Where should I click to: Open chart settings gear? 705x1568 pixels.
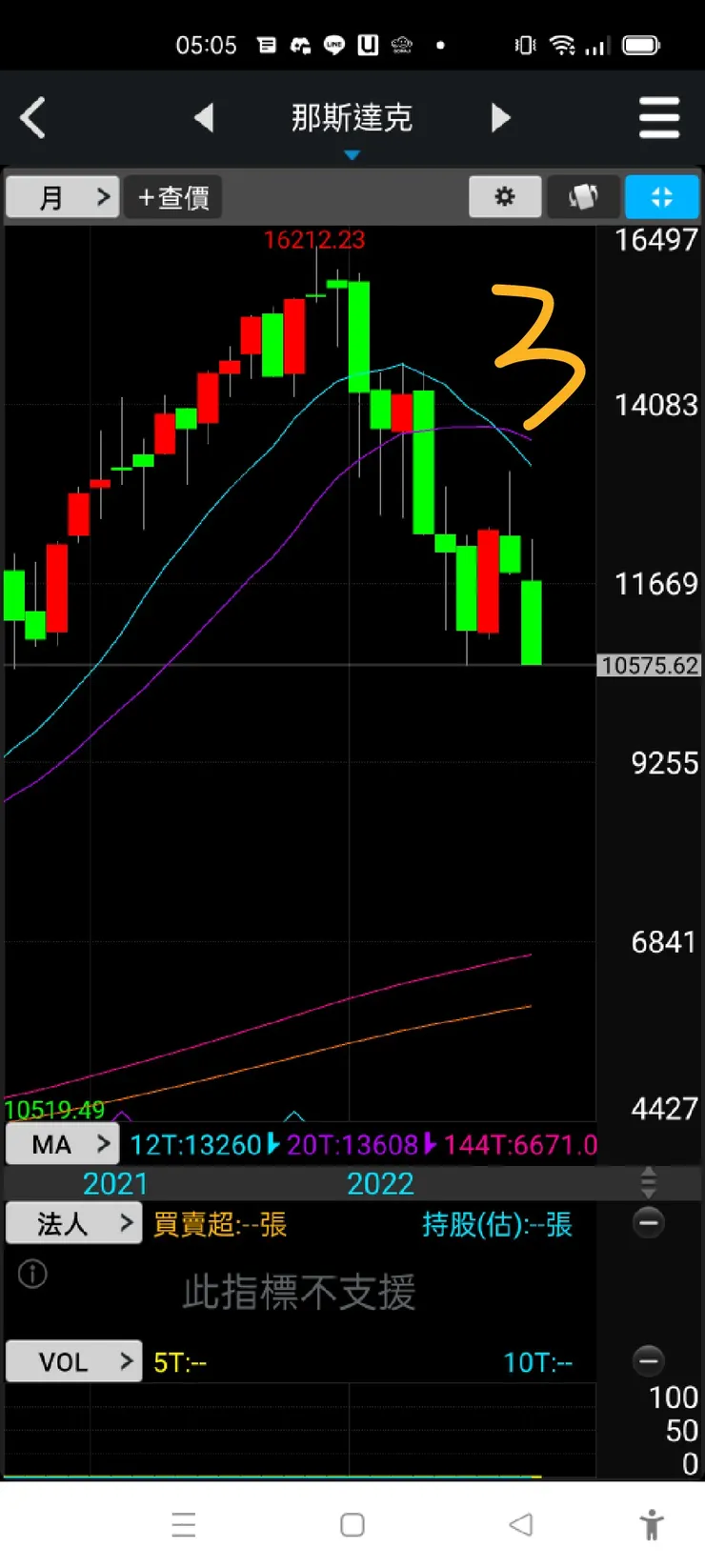(x=505, y=197)
